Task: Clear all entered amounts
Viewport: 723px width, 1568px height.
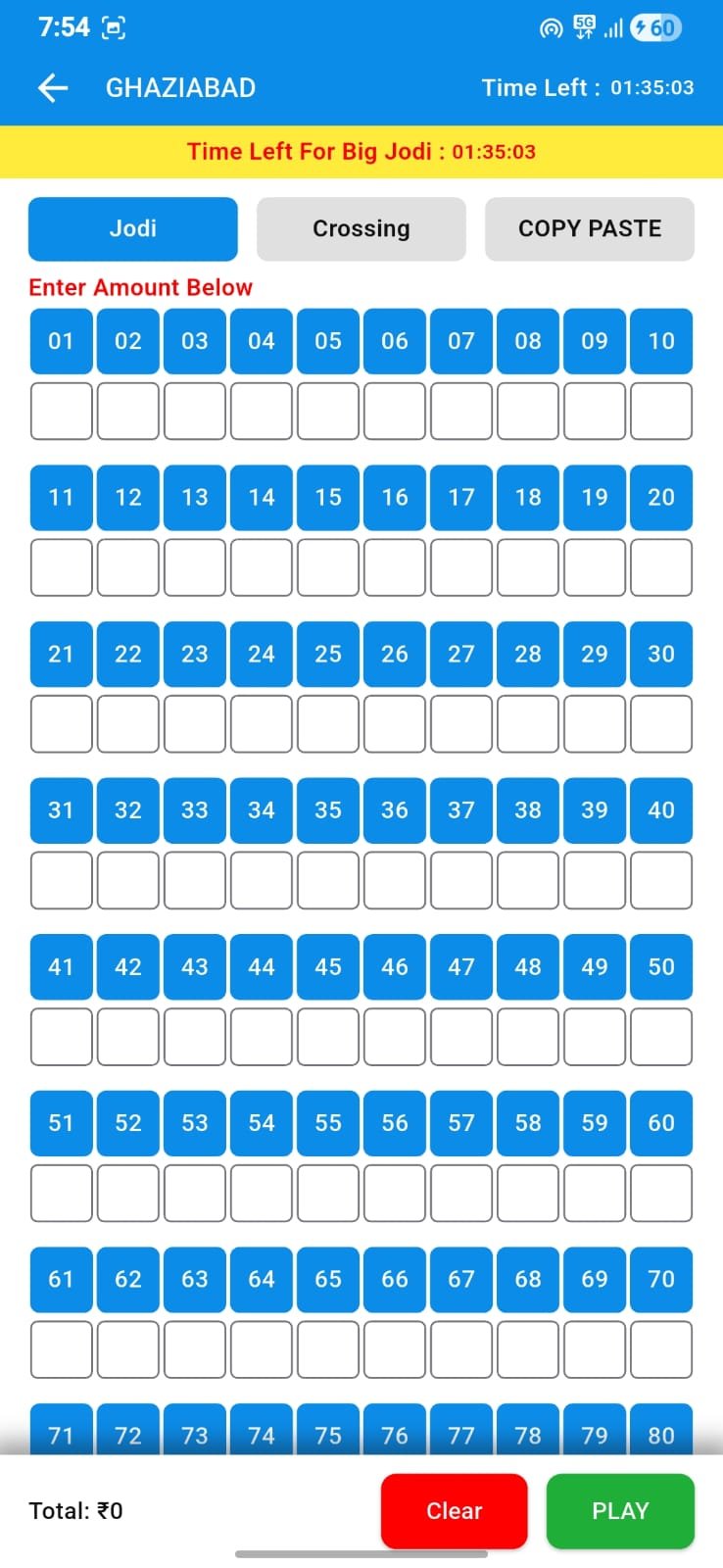Action: pos(455,1511)
